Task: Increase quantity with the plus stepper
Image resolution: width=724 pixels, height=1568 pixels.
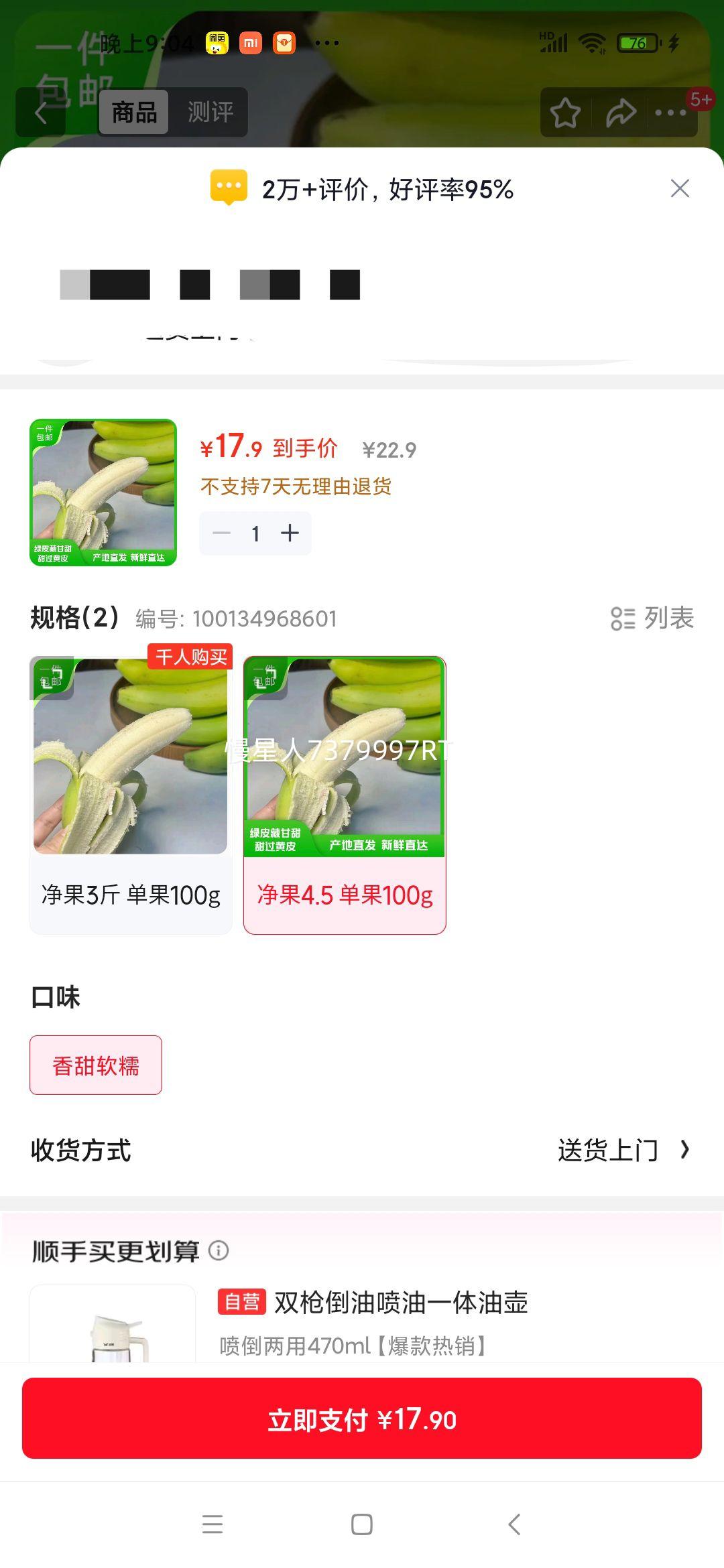Action: pos(290,533)
